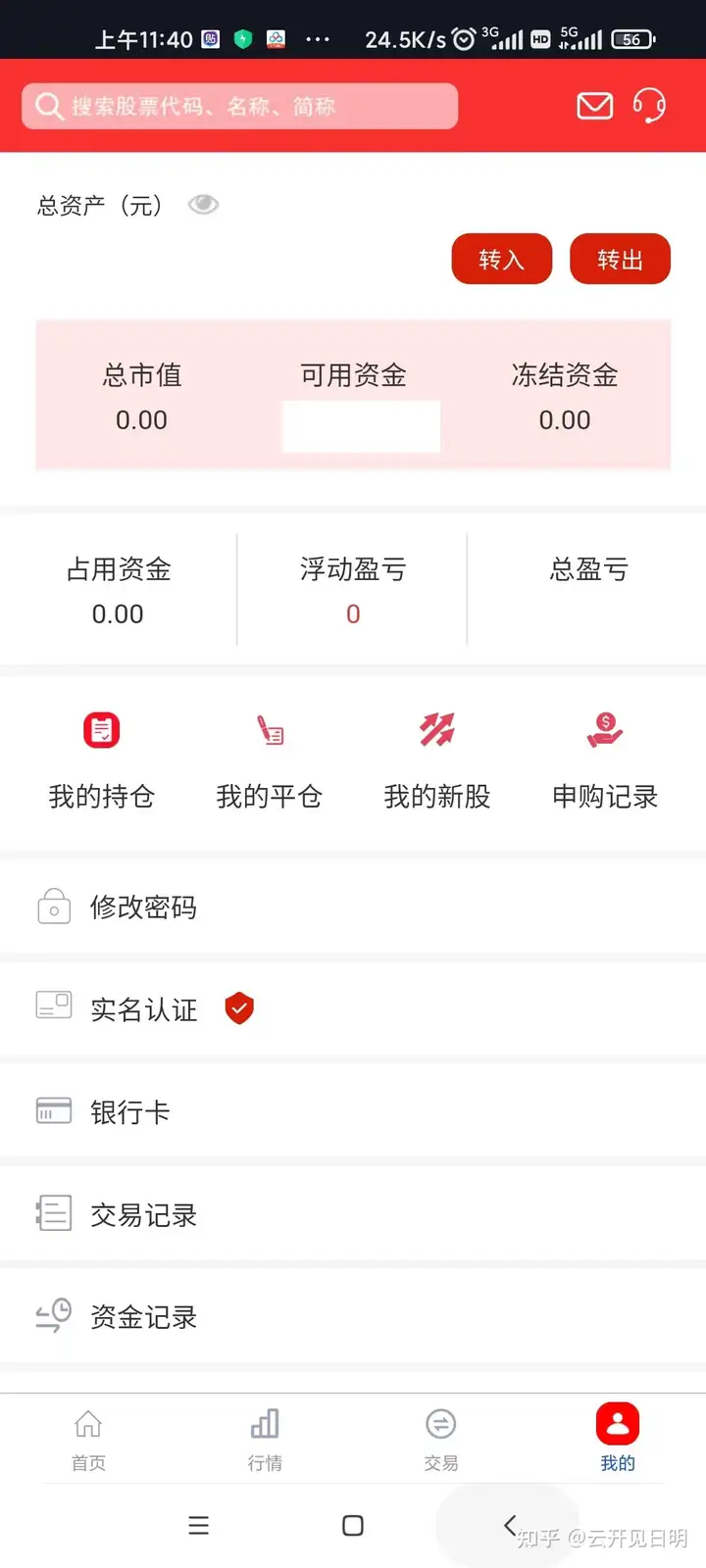This screenshot has width=706, height=1568.
Task: Tap the 转出 transfer-out button
Action: [x=620, y=260]
